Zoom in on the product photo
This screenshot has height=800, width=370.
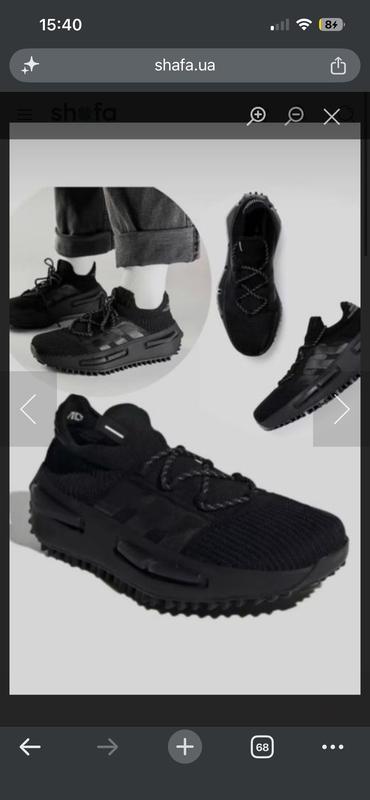coord(256,116)
